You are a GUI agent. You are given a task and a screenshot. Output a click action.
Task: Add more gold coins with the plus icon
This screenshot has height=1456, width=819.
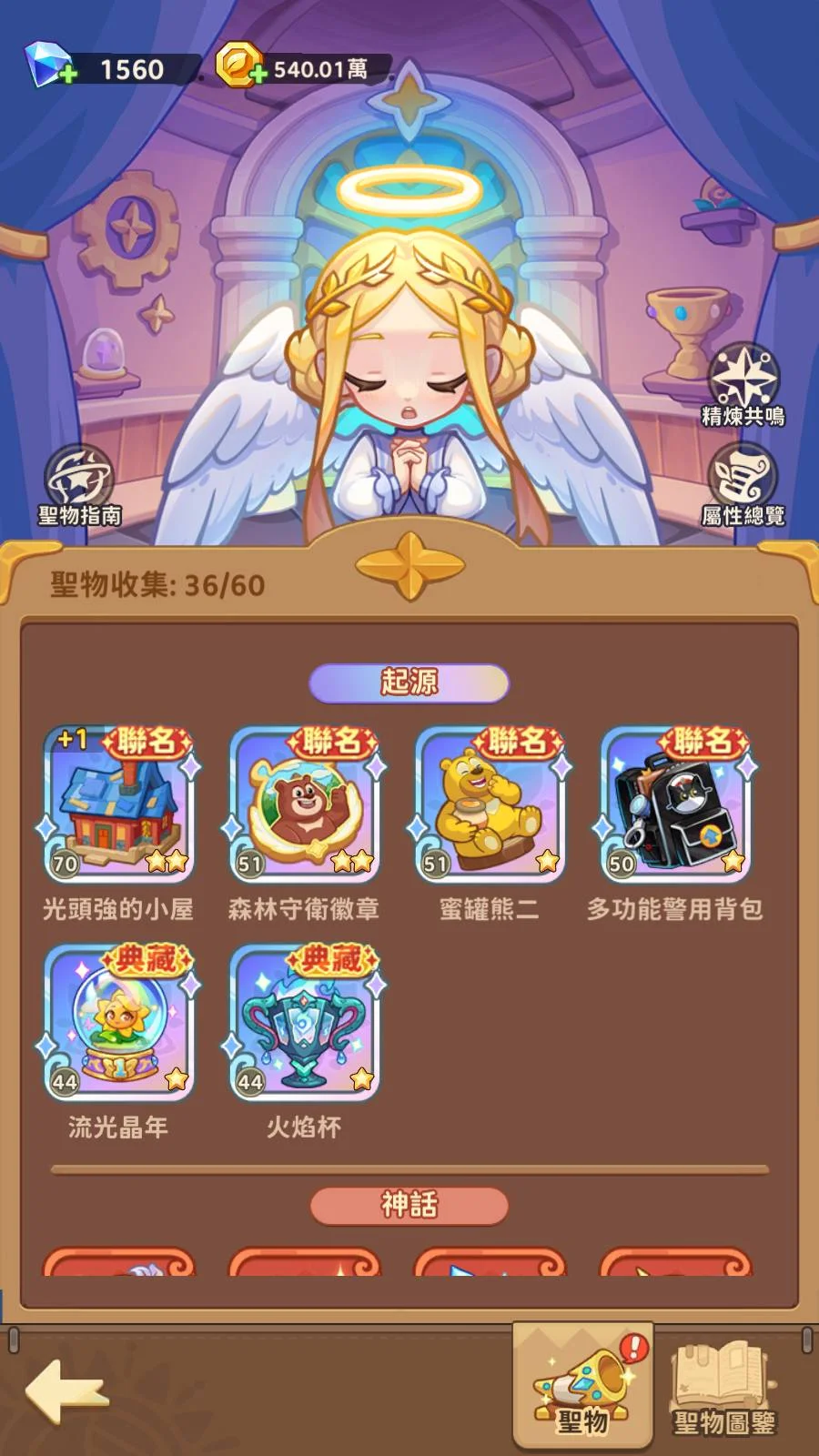(x=258, y=74)
